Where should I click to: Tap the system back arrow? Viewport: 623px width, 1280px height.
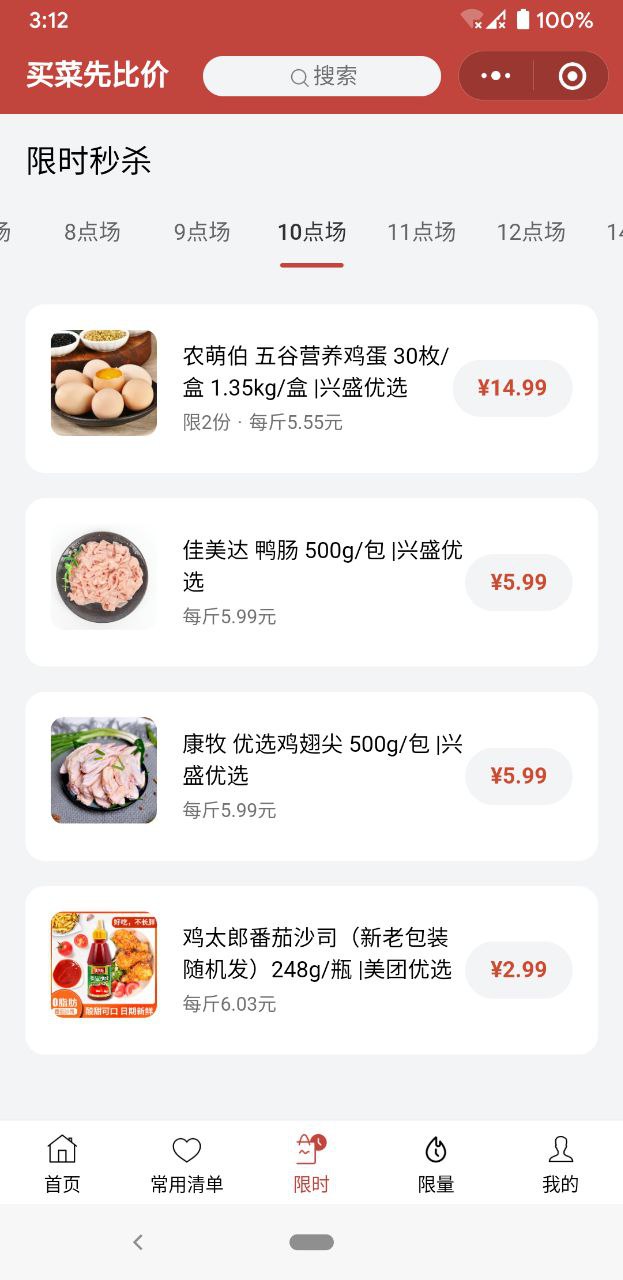138,1242
